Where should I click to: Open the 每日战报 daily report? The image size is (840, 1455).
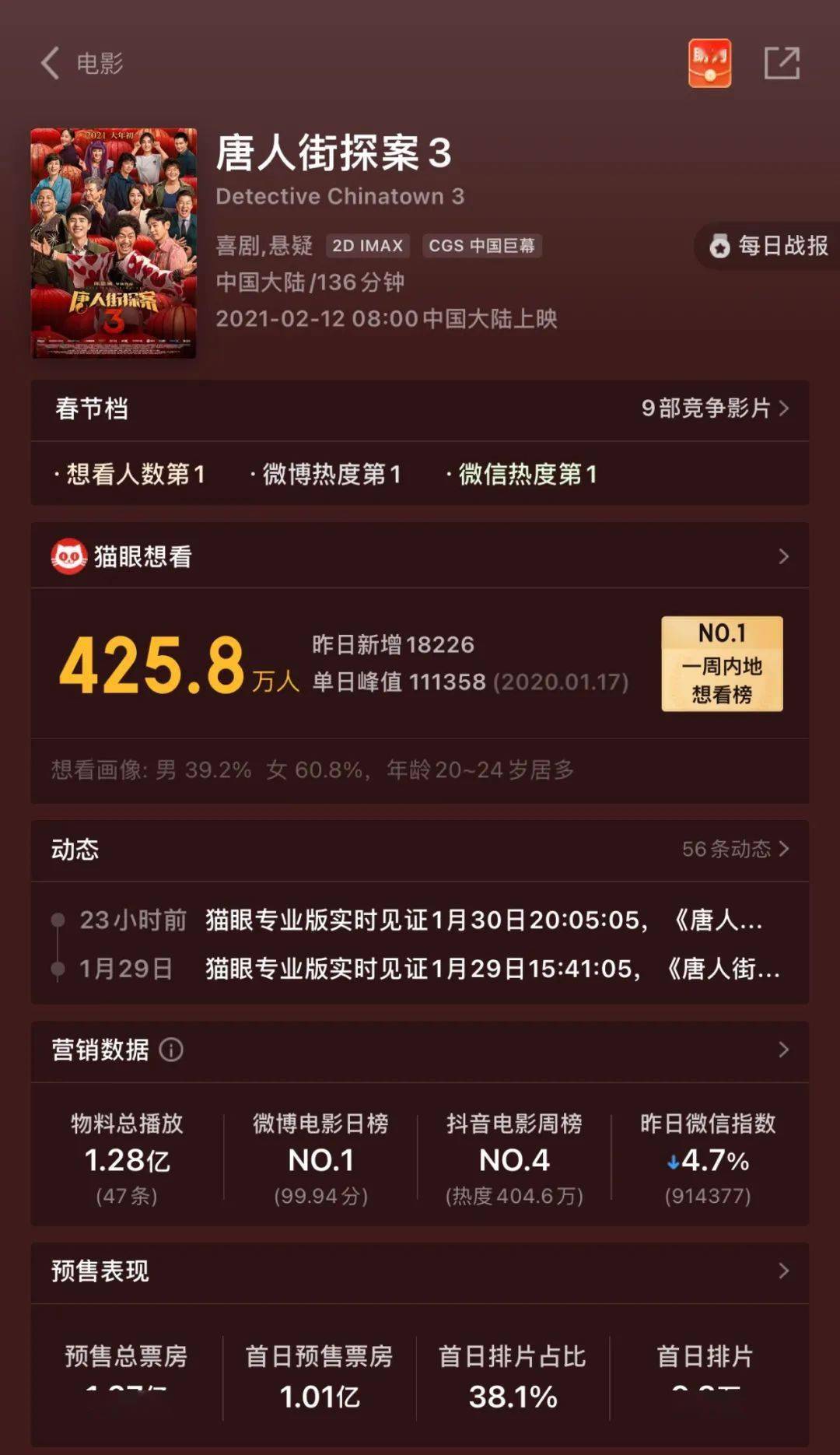coord(768,246)
